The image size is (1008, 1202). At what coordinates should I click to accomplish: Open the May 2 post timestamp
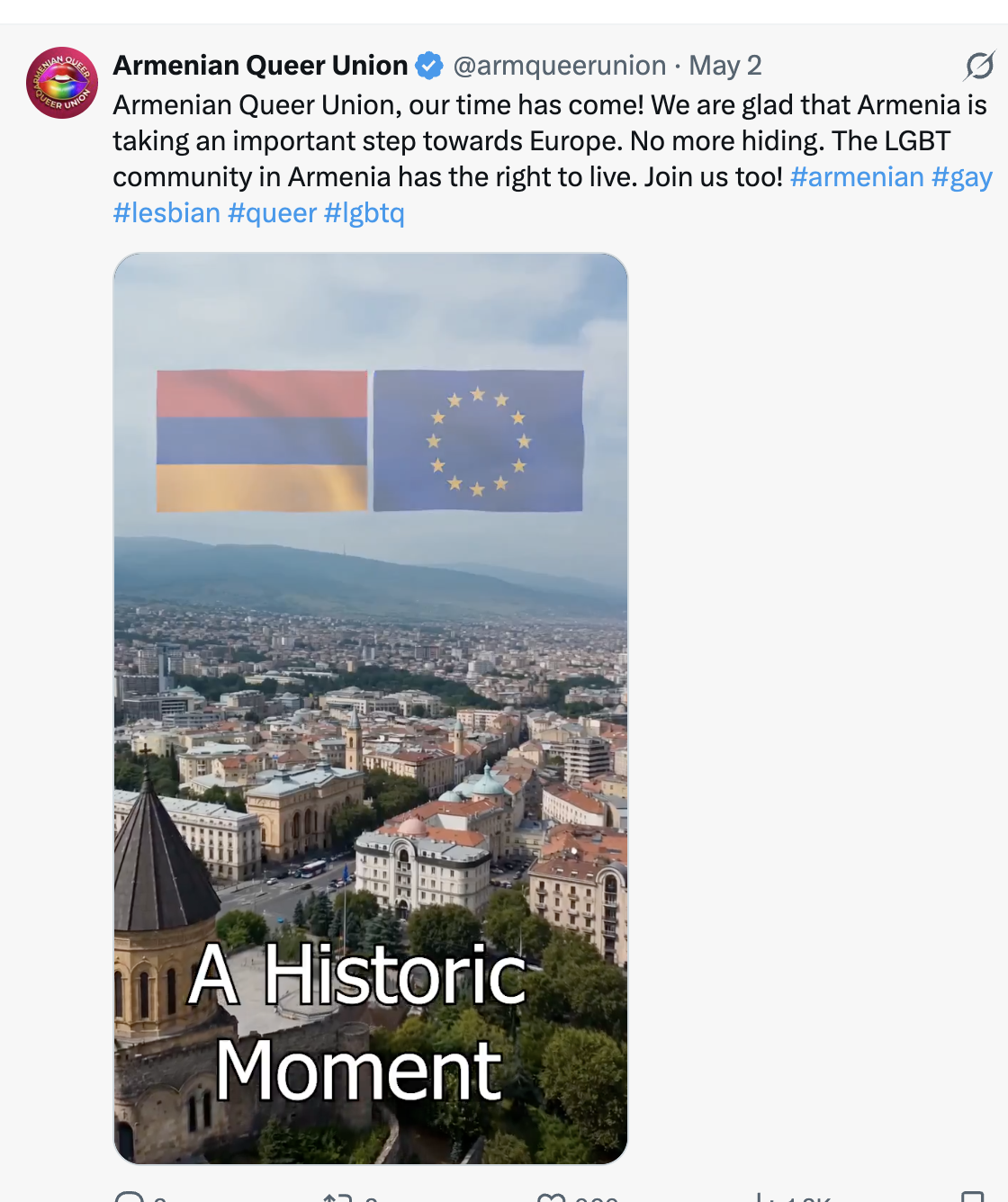pos(725,66)
